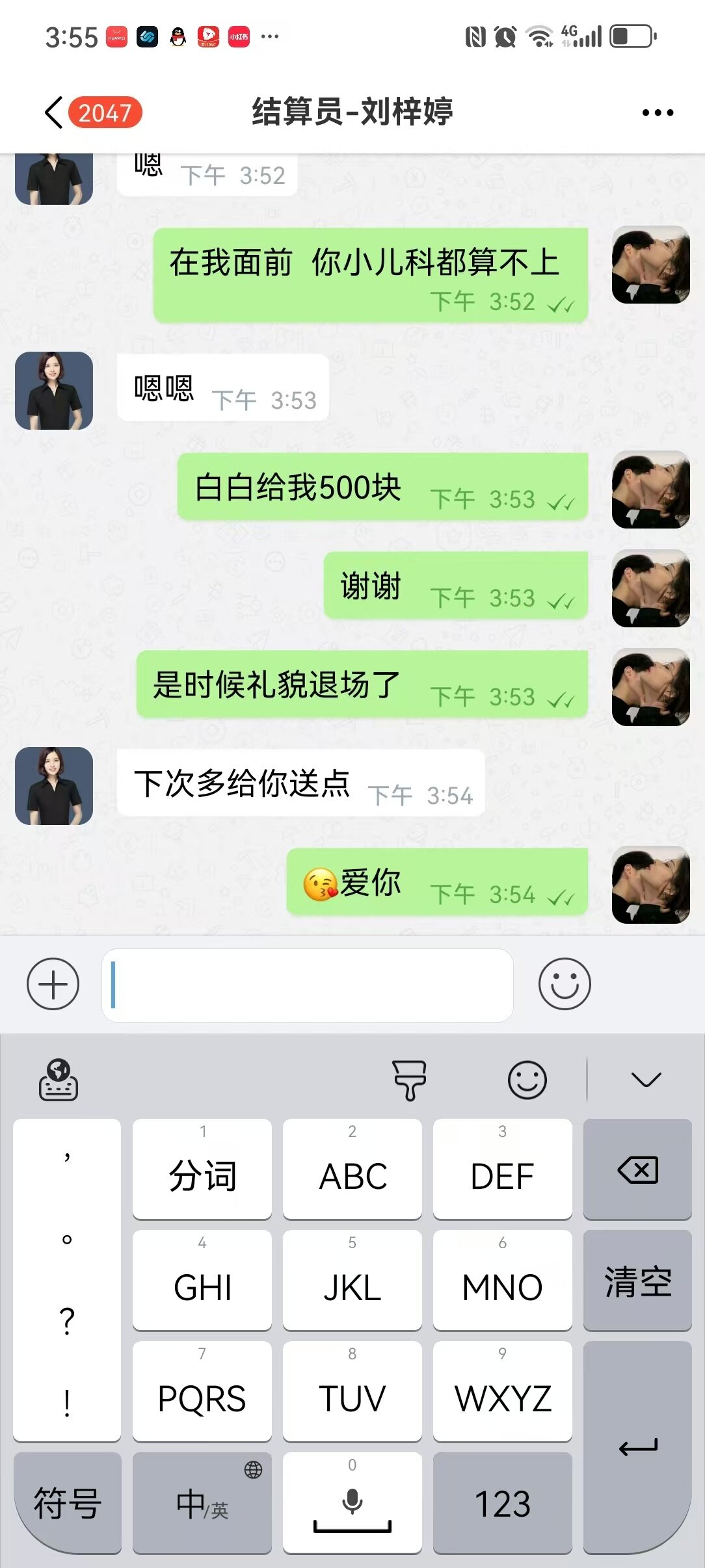Viewport: 705px width, 1568px height.
Task: Tap the 分词 key
Action: point(202,1169)
